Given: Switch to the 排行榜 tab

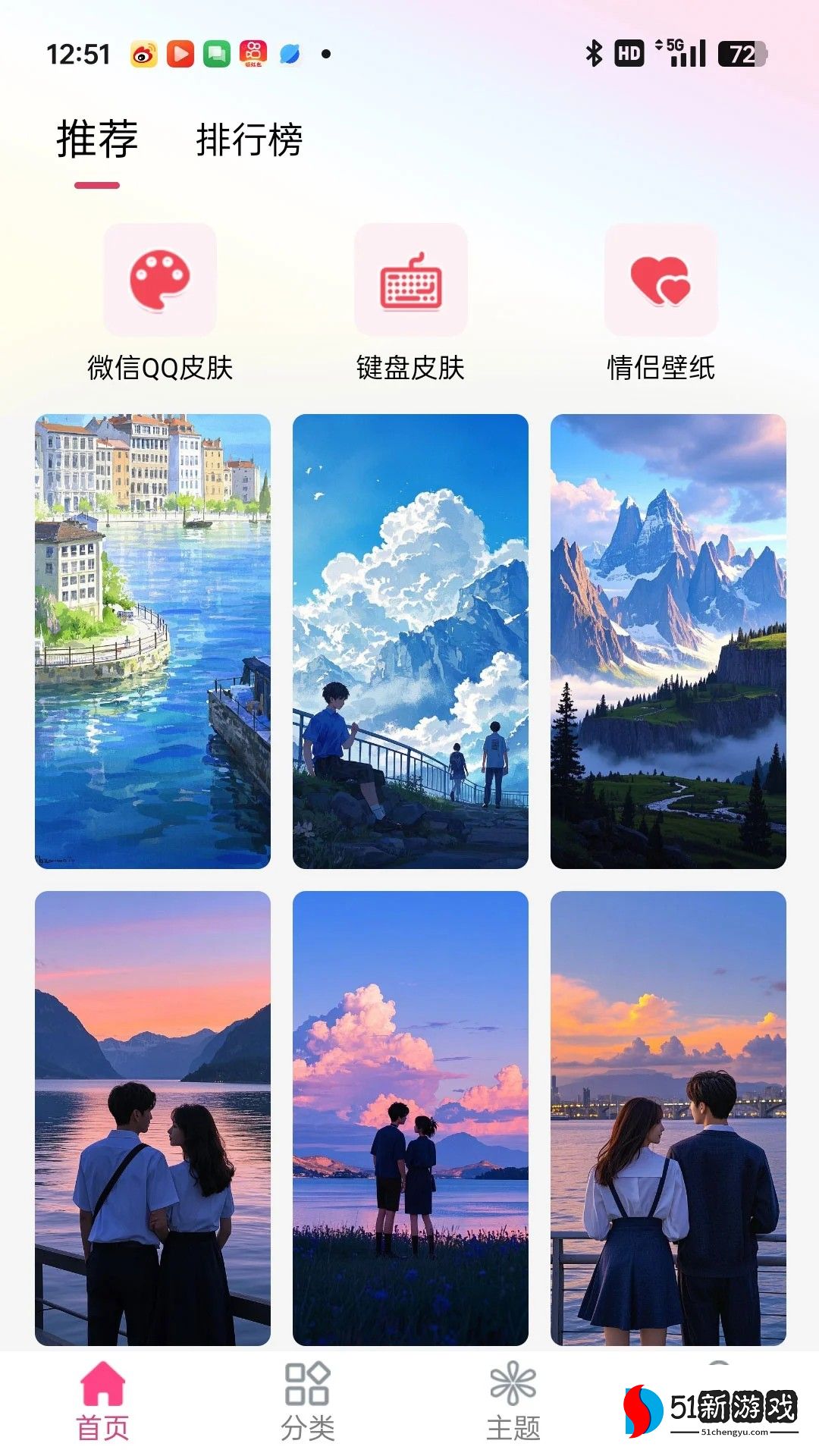Looking at the screenshot, I should coord(249,140).
